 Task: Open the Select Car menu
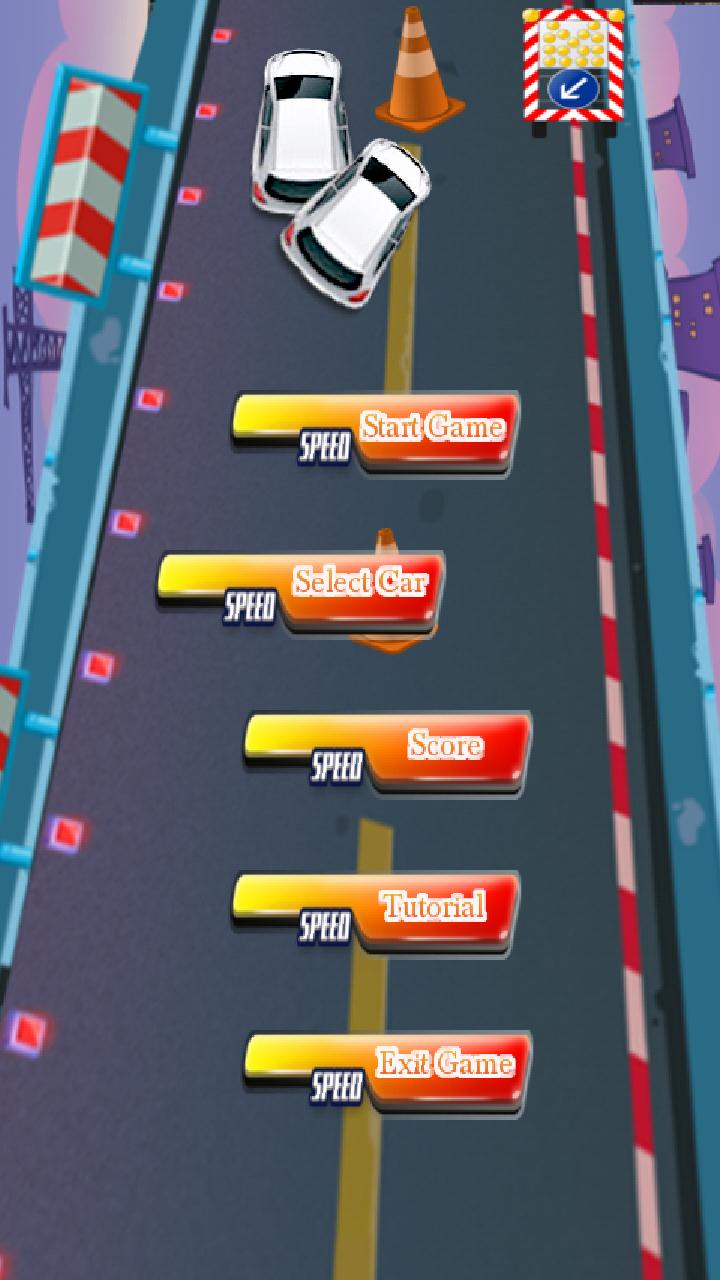point(301,590)
